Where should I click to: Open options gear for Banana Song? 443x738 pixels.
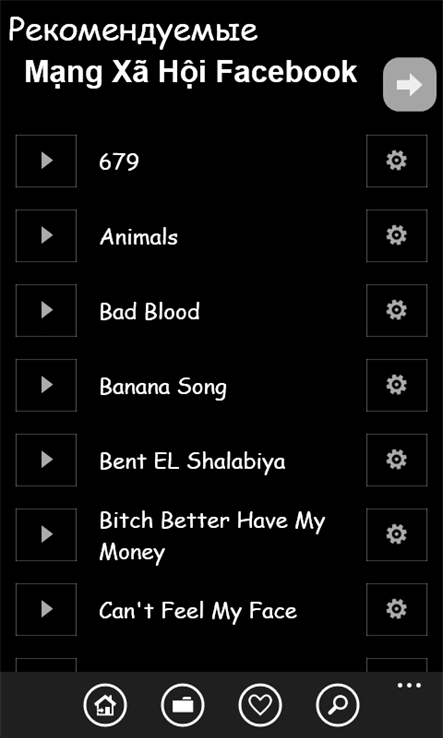pyautogui.click(x=396, y=385)
